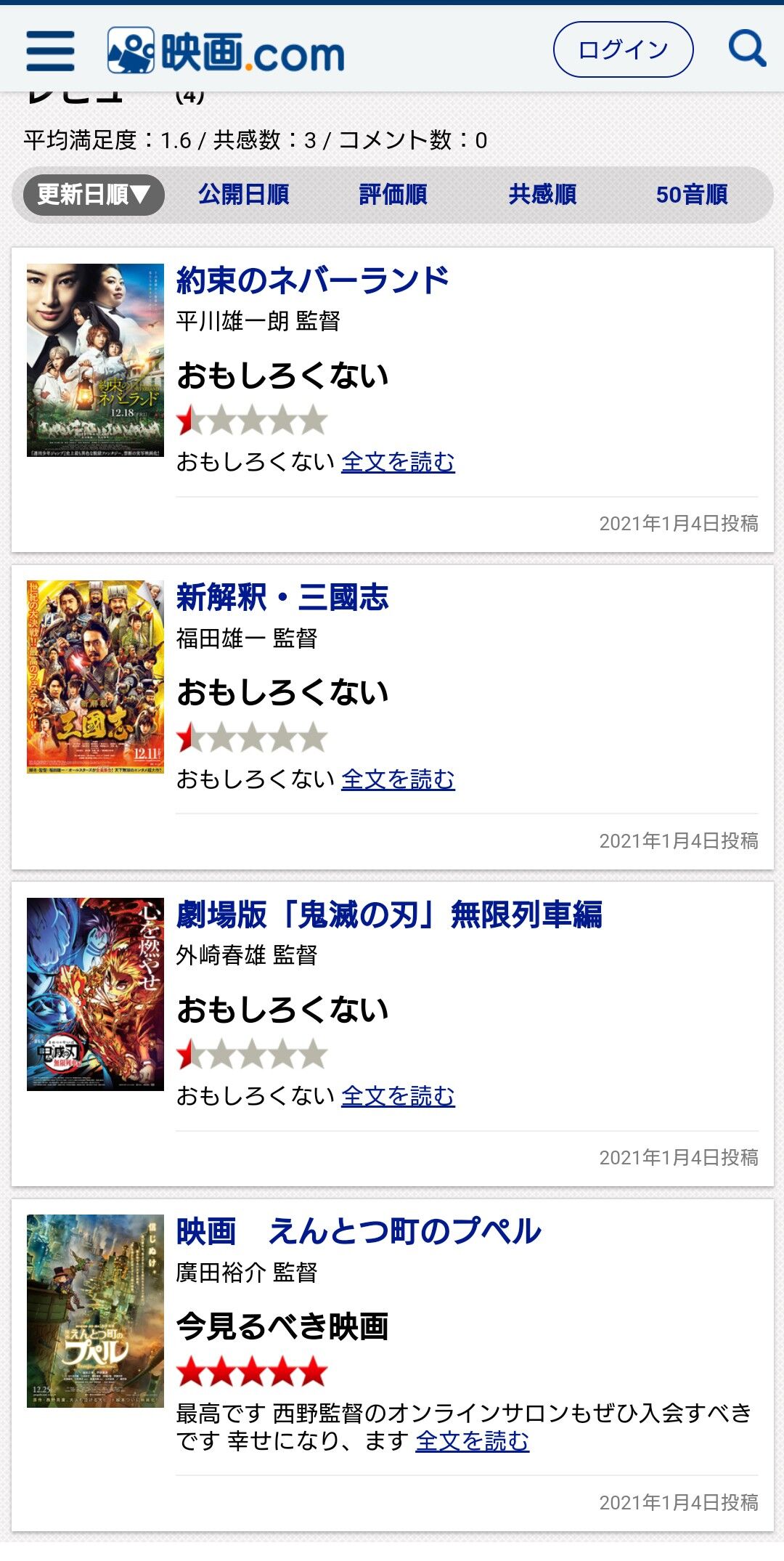Sort reviews by 公開日順
The width and height of the screenshot is (784, 1561).
pos(244,195)
